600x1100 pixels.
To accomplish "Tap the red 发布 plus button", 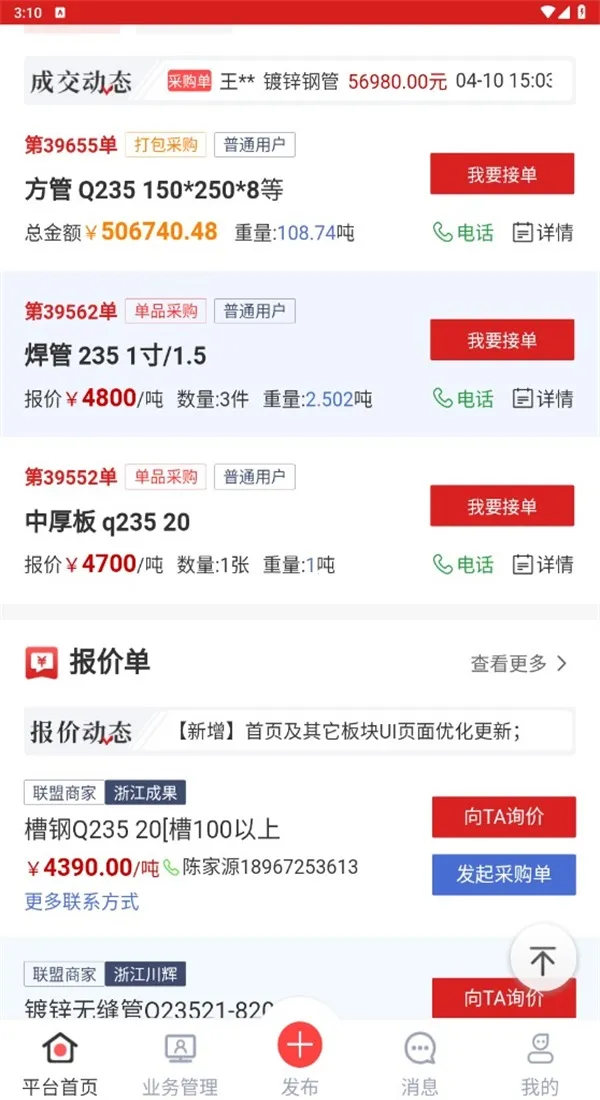I will tap(300, 1048).
